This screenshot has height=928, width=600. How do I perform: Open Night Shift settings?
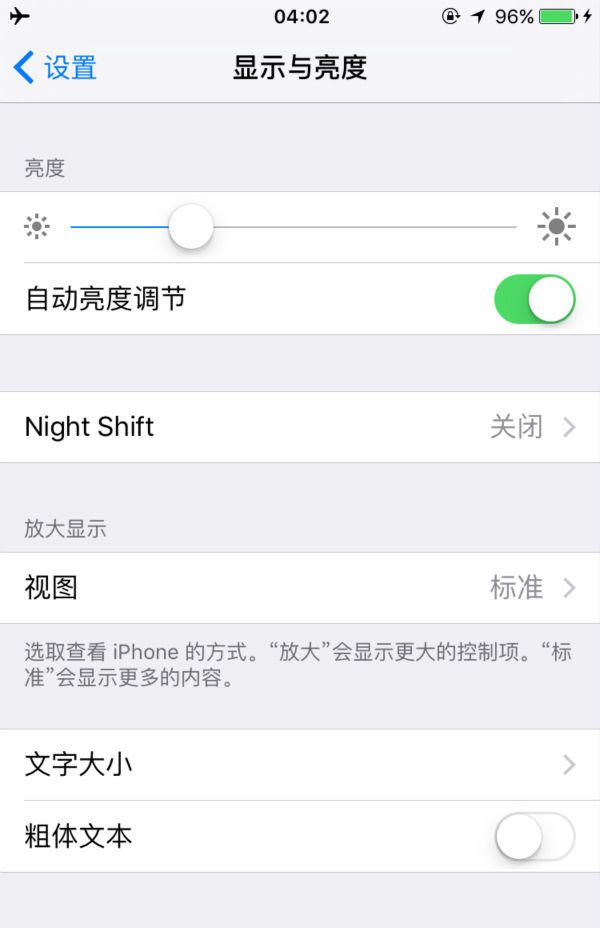300,427
